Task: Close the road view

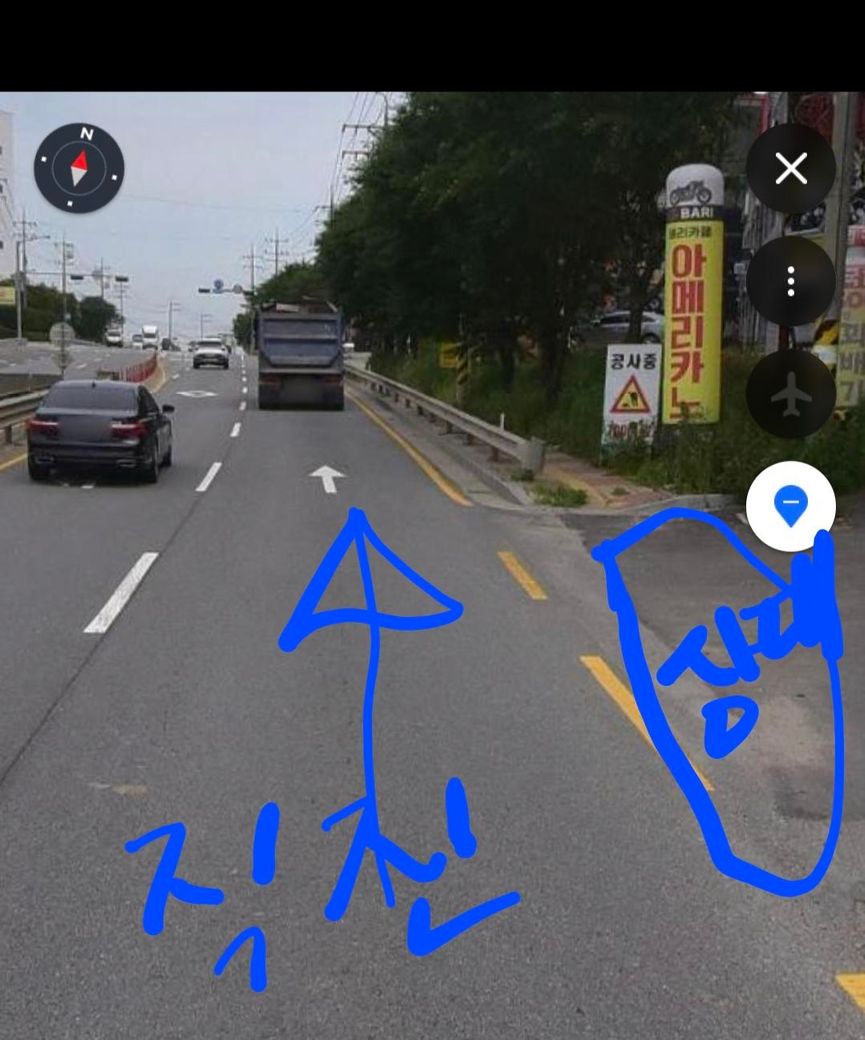Action: 790,169
